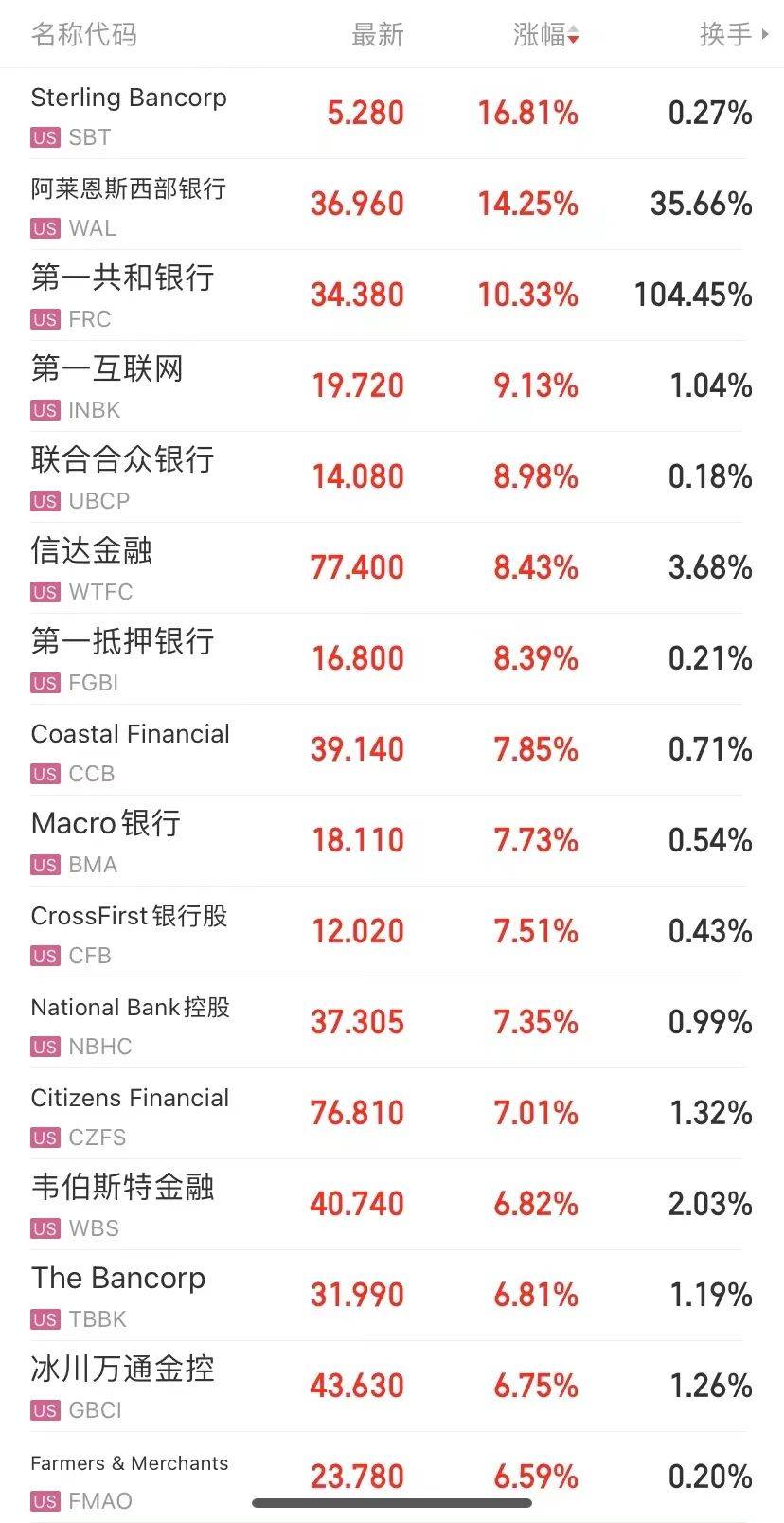Select 韦伯斯特金融 WBS stock
784x1523 pixels.
pos(392,1205)
